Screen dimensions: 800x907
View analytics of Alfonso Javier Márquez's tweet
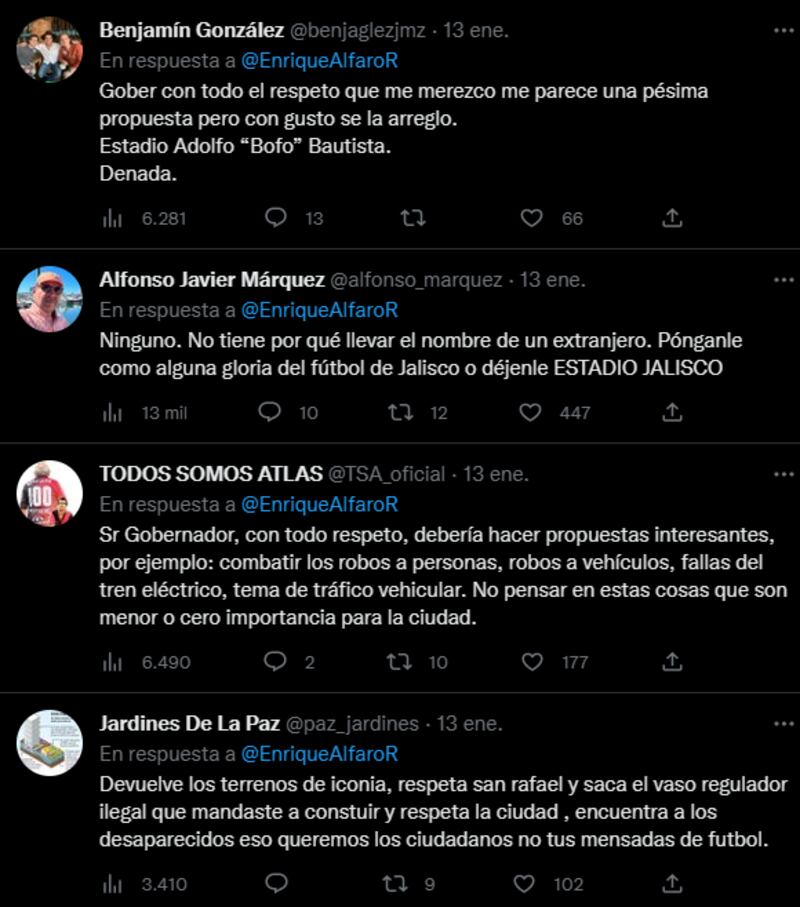(x=113, y=412)
